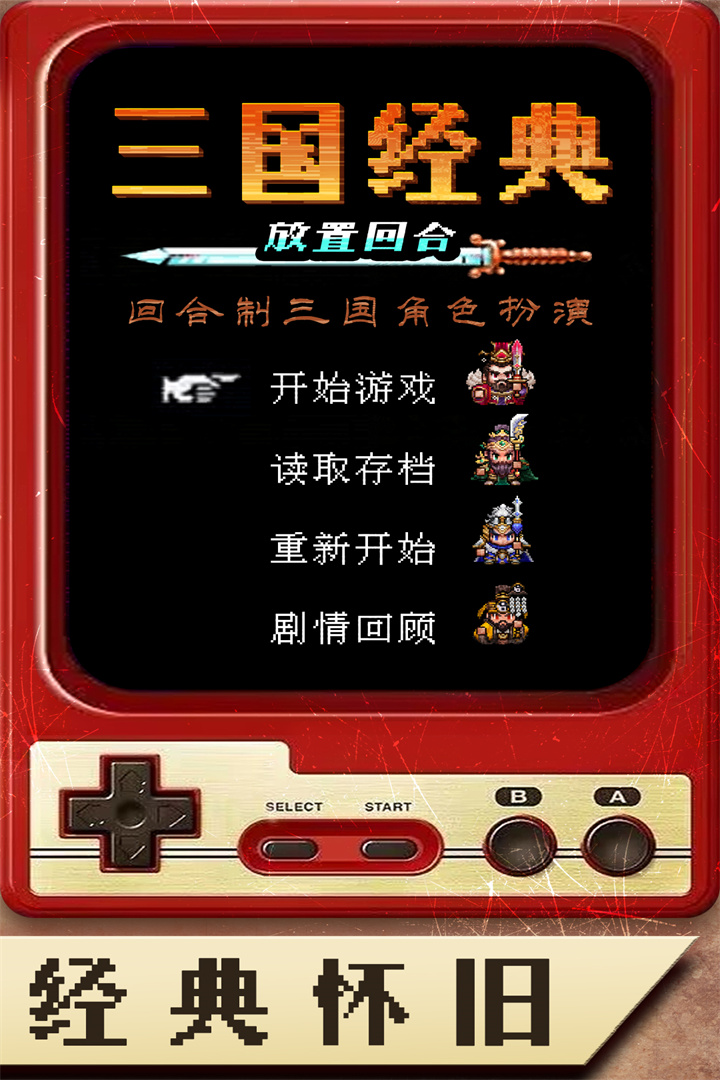This screenshot has width=720, height=1080.
Task: Click the 三国经典 title logo
Action: click(x=358, y=148)
